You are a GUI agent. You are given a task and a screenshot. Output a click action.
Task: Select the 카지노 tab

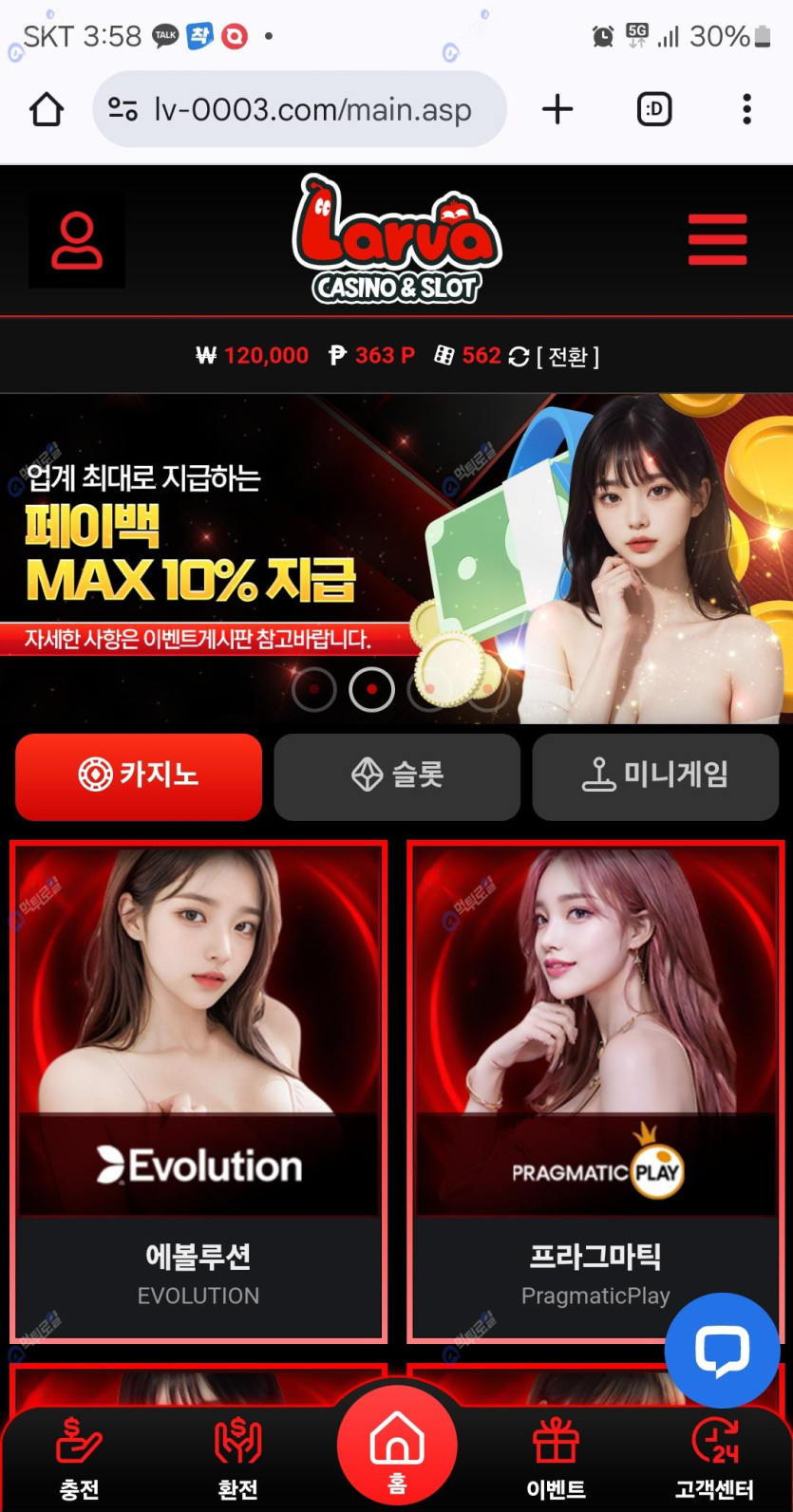tap(139, 775)
